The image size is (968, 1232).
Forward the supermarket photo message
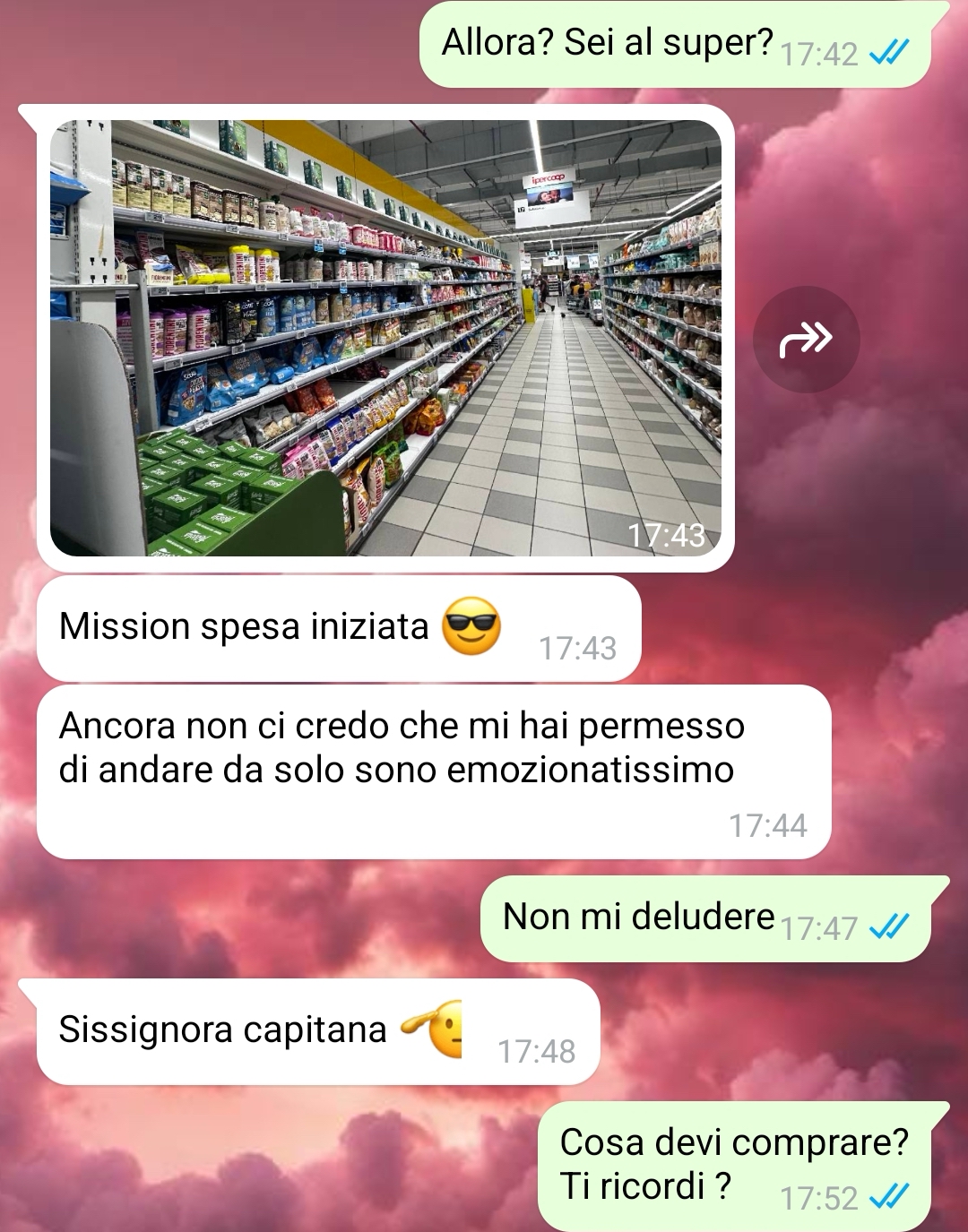(x=806, y=340)
